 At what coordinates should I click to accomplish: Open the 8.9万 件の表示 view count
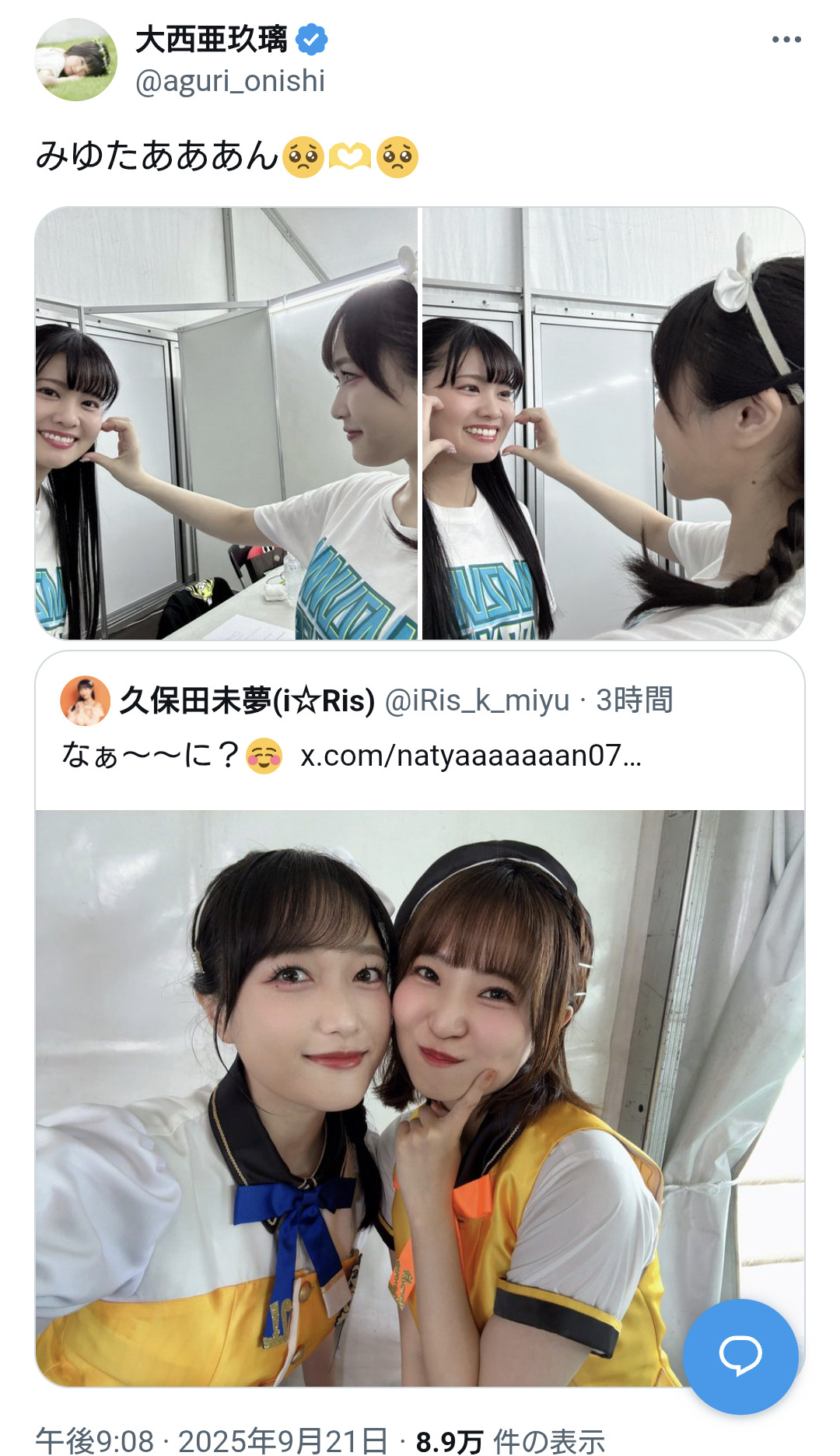click(x=510, y=1440)
